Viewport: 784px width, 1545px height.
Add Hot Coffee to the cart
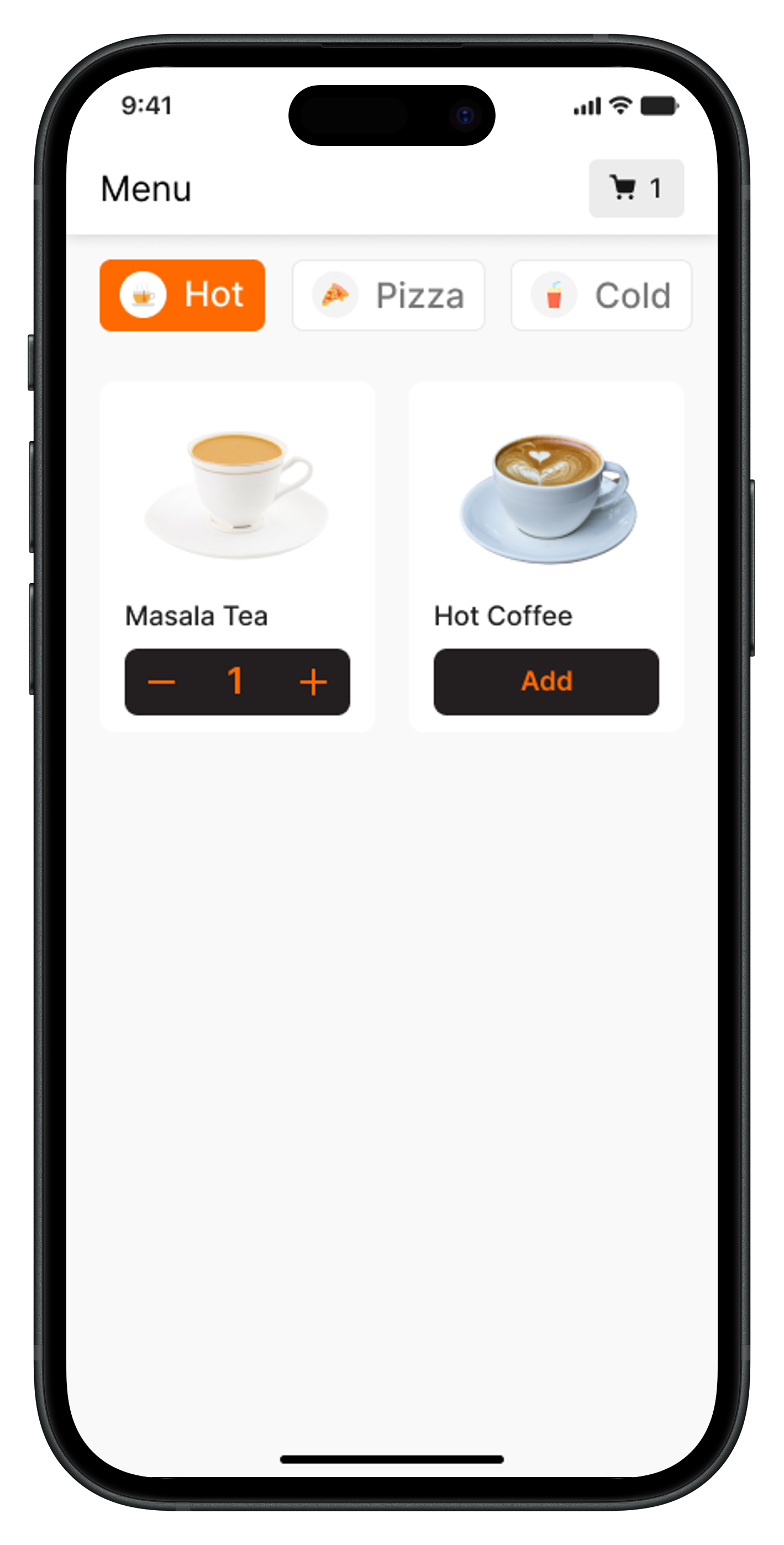546,682
